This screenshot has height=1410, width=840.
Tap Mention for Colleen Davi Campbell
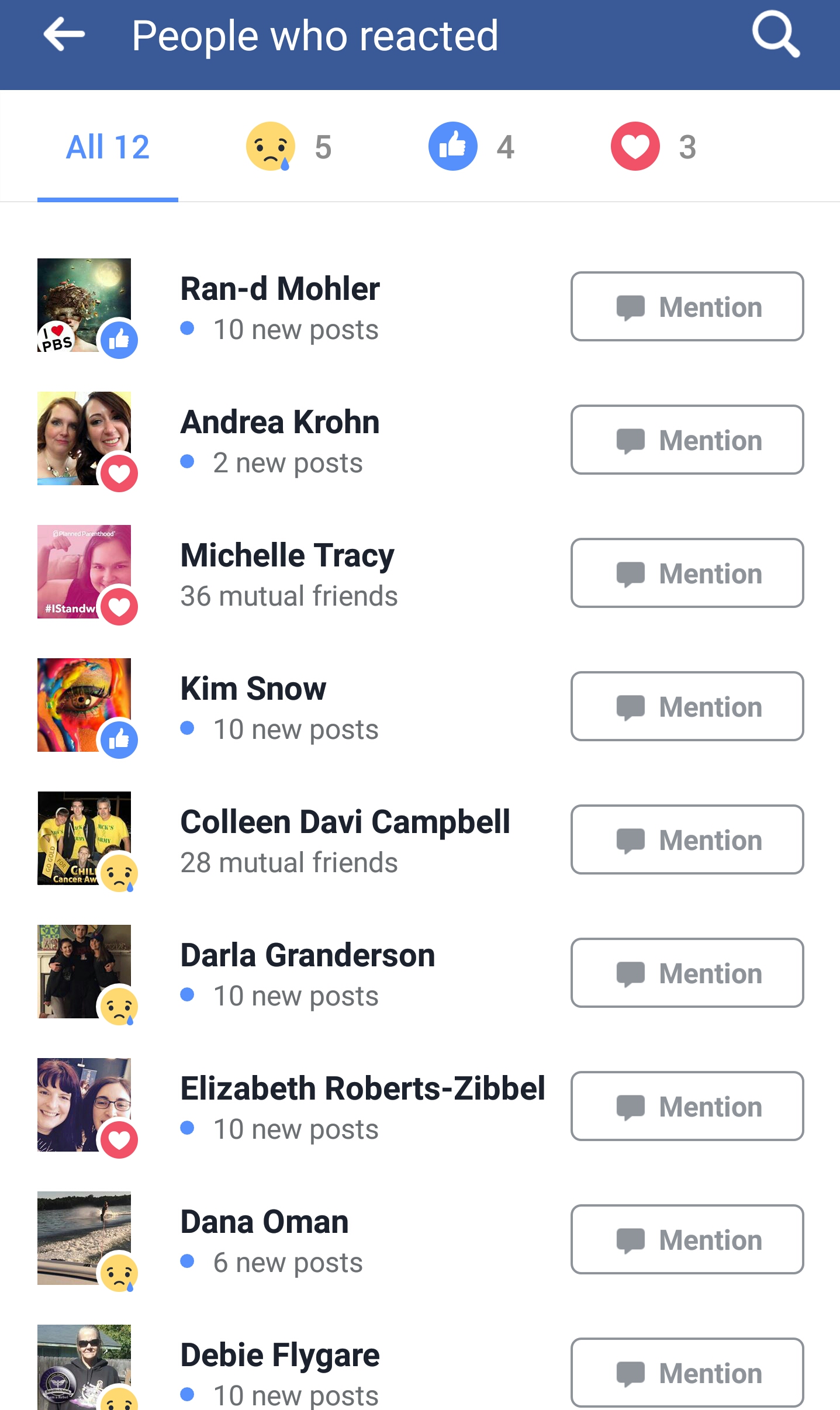pos(687,839)
